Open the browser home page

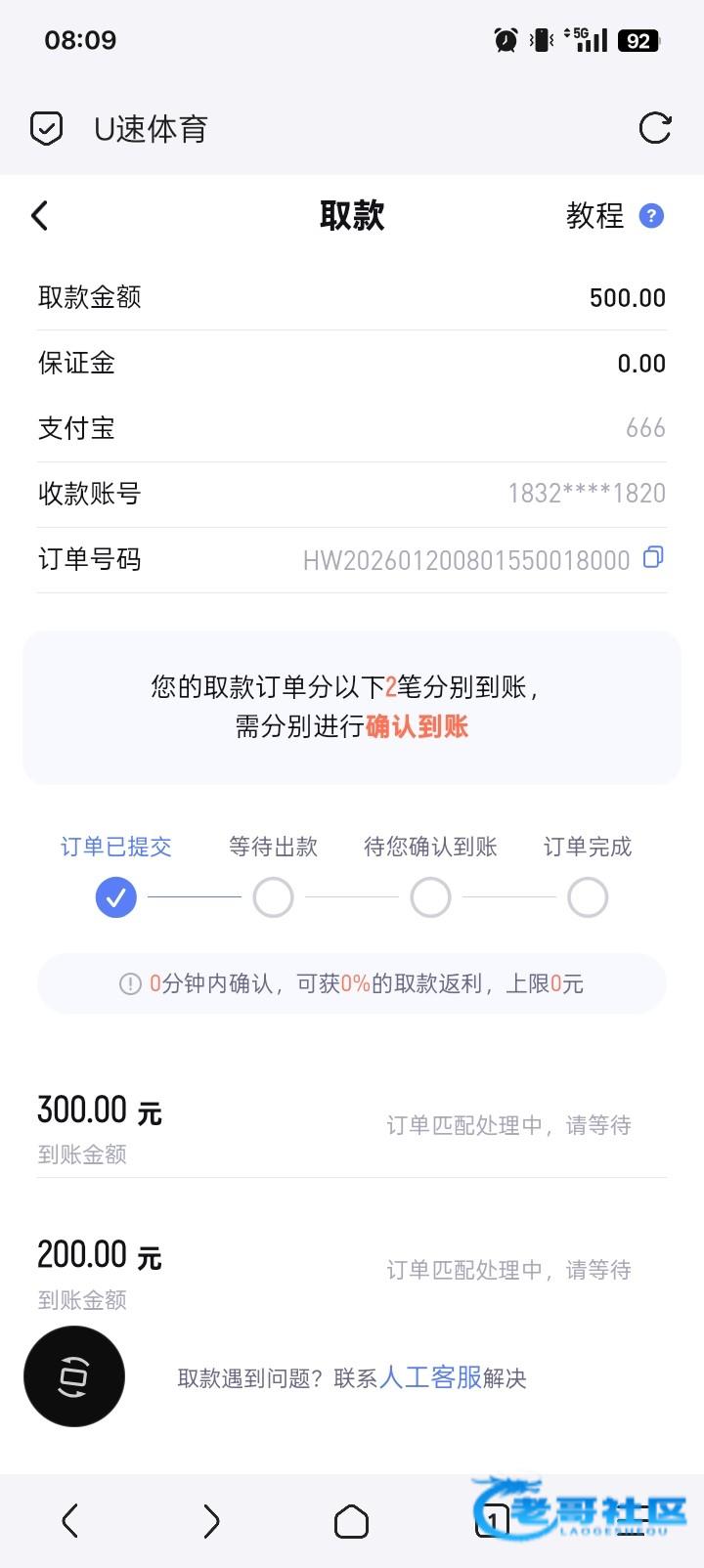coord(351,1521)
